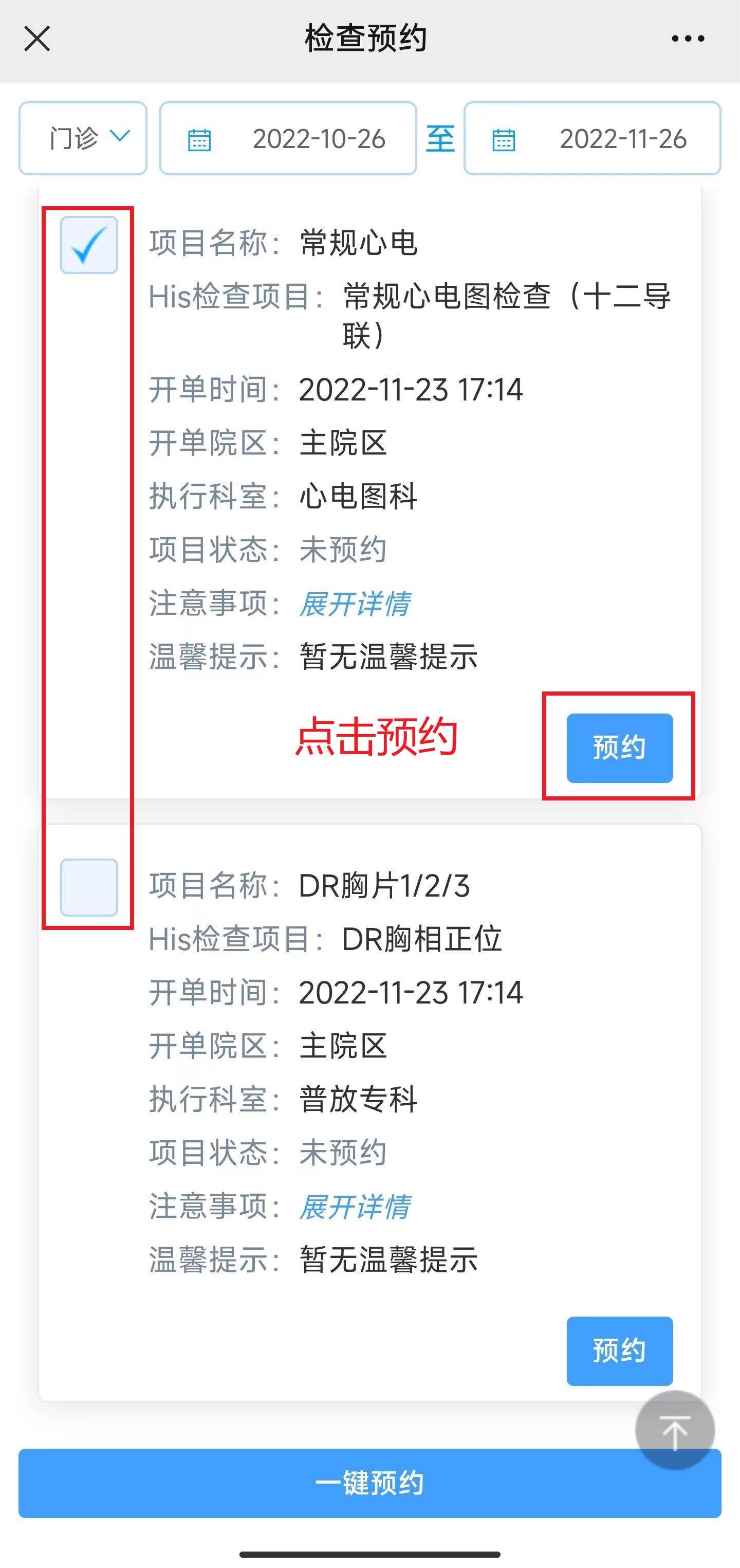Pick end date 2022-11-26

592,139
